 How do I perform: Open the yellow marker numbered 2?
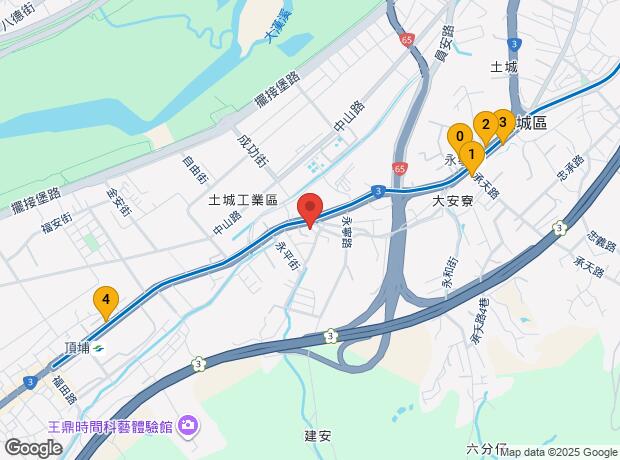486,125
